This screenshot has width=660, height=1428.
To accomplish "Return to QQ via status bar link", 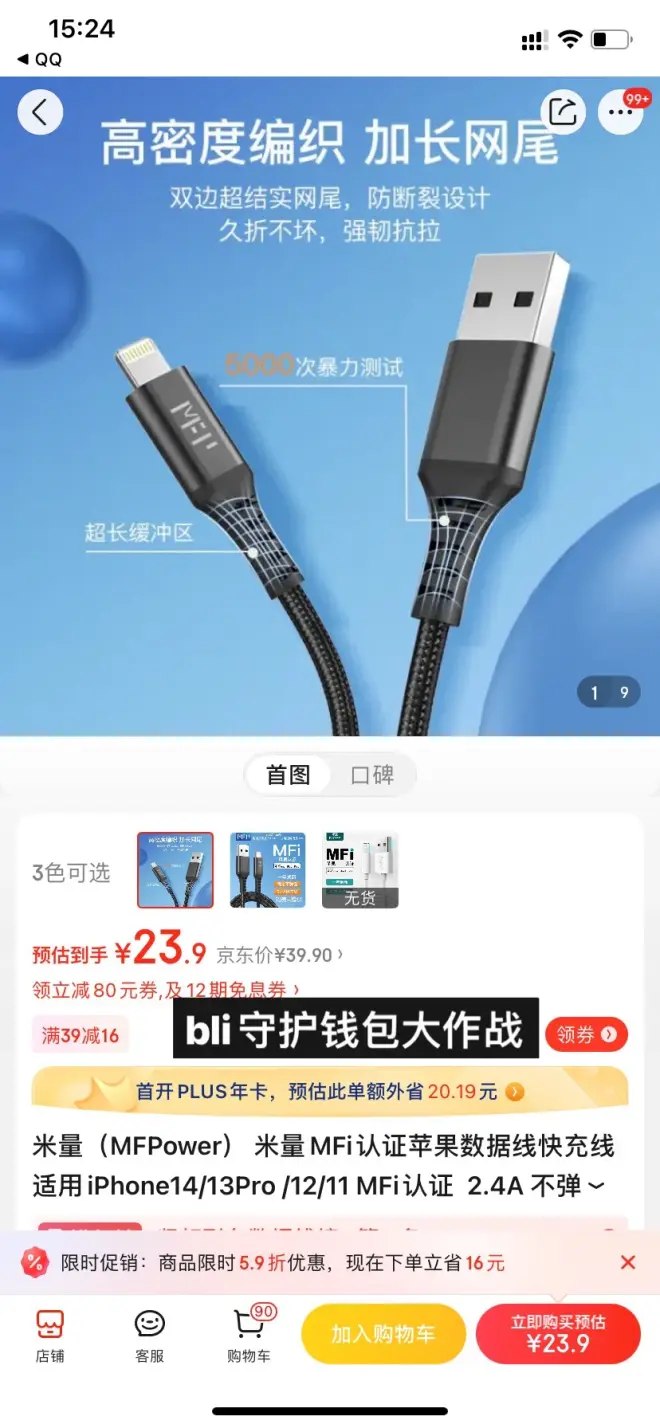I will click(x=40, y=59).
